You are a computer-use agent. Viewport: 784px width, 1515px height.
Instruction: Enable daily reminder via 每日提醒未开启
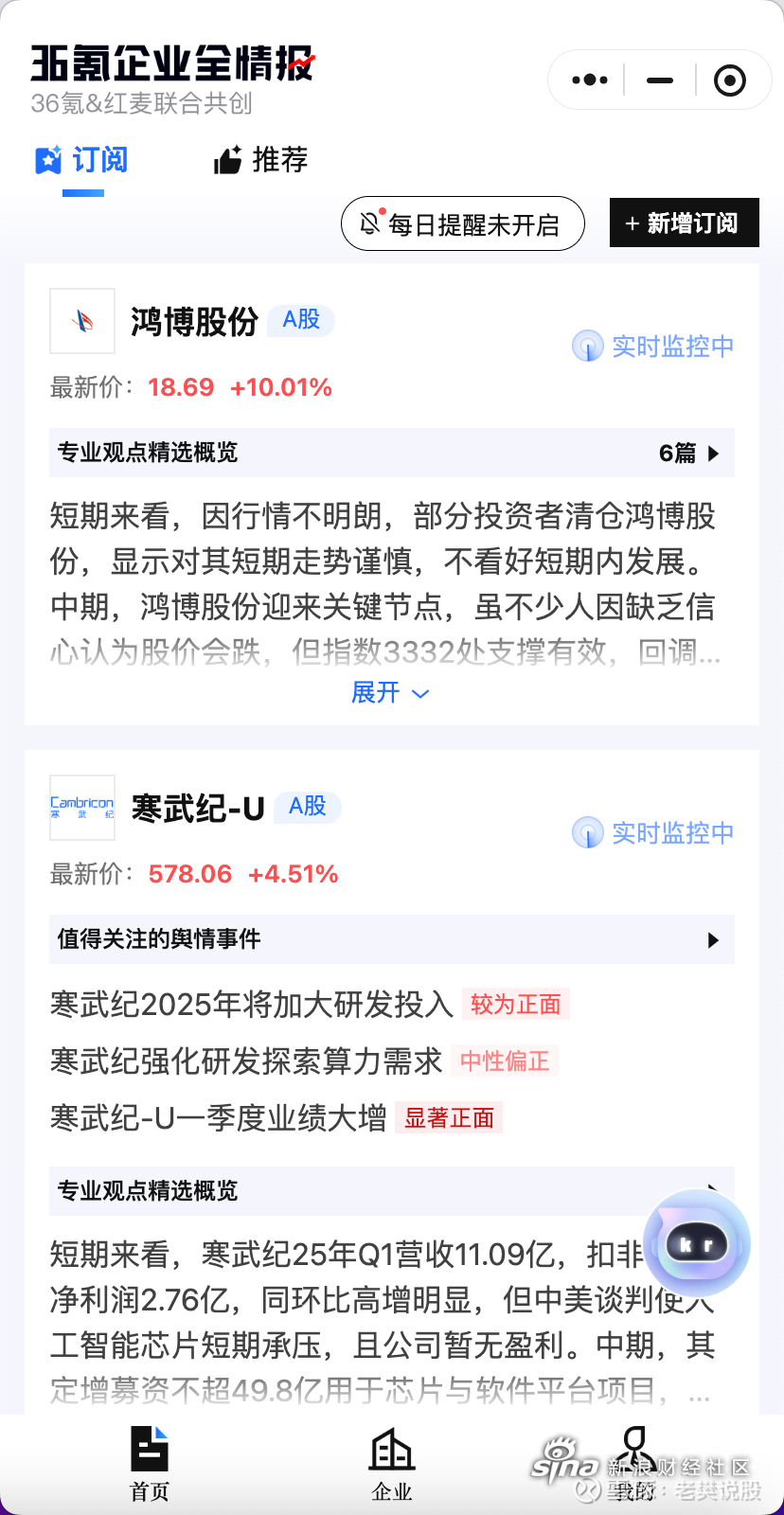pos(462,224)
